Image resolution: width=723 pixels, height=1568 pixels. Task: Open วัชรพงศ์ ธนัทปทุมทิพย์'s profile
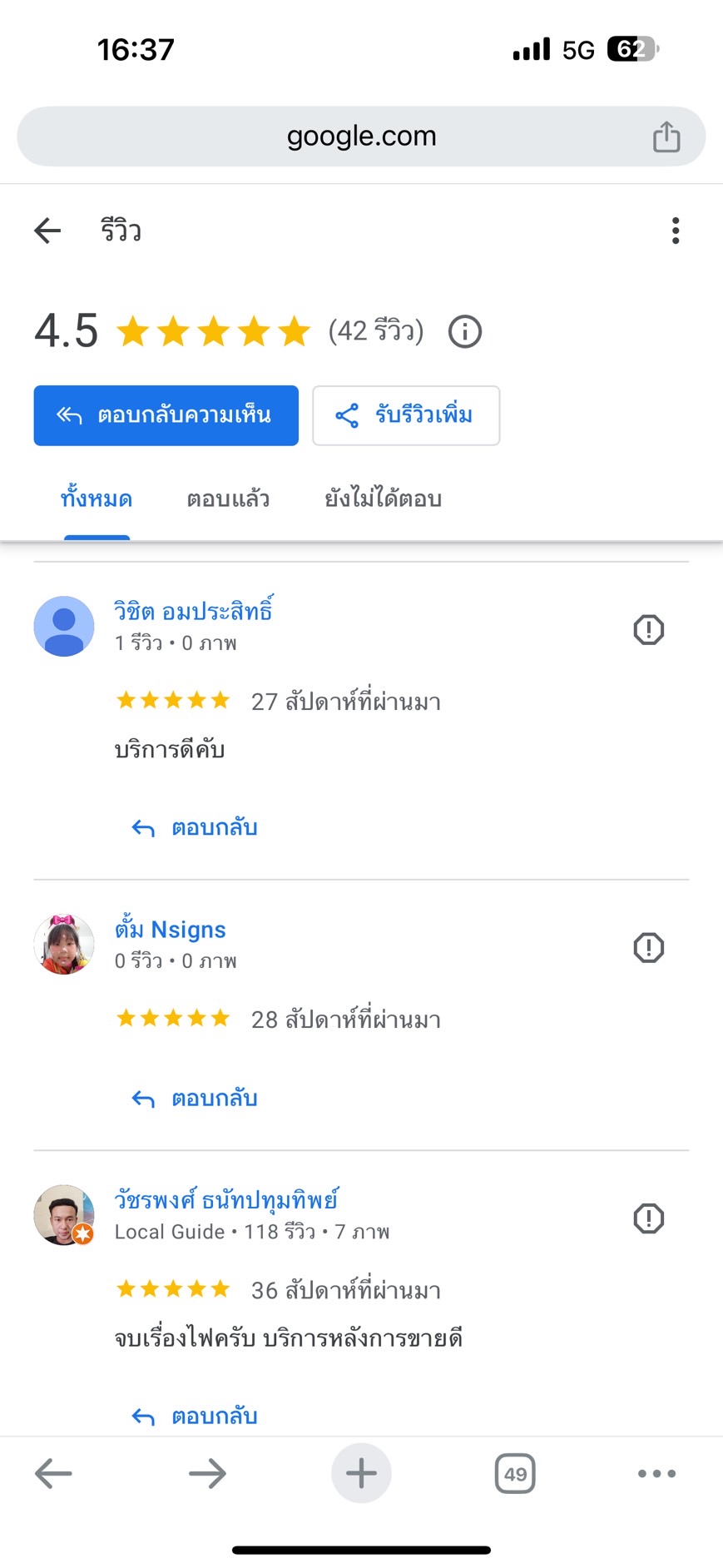tap(226, 1200)
